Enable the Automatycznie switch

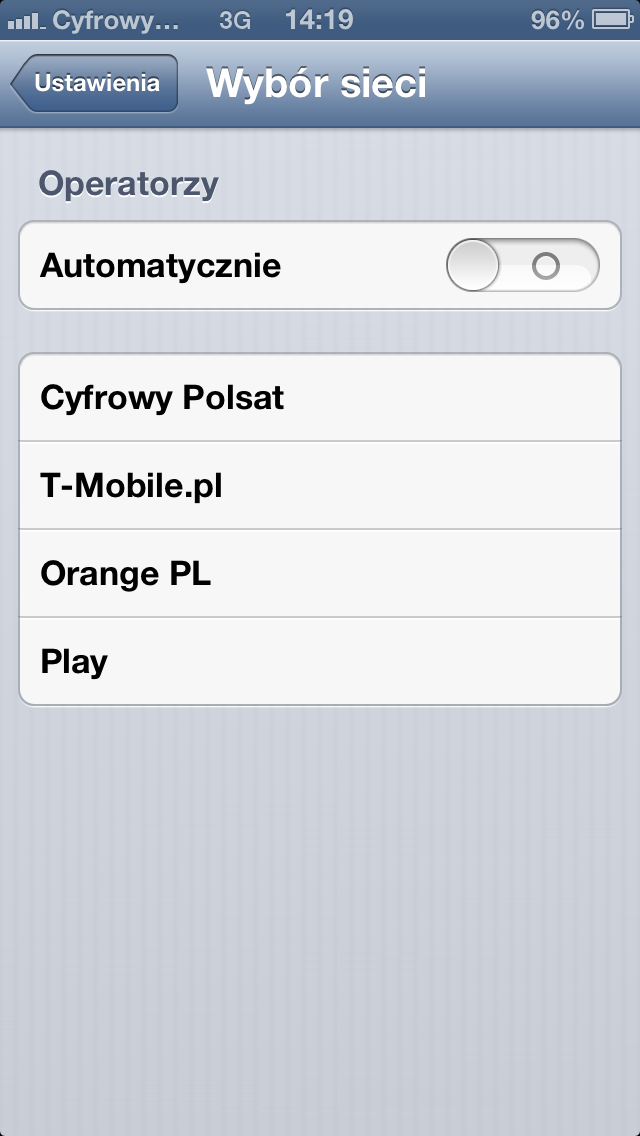[523, 265]
